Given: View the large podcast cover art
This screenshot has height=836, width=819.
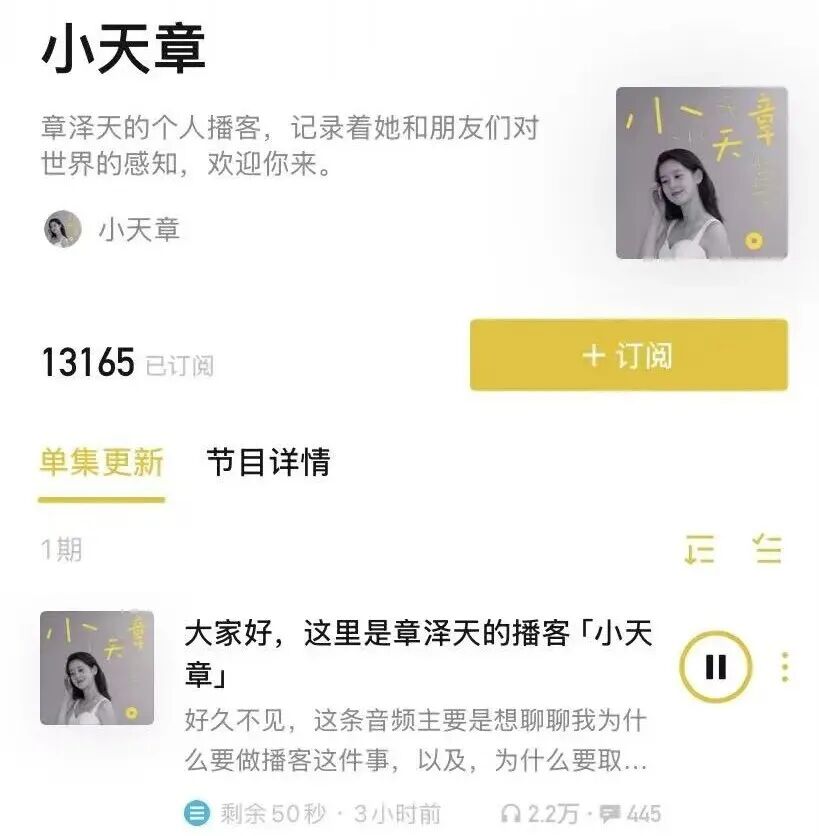Looking at the screenshot, I should [701, 173].
